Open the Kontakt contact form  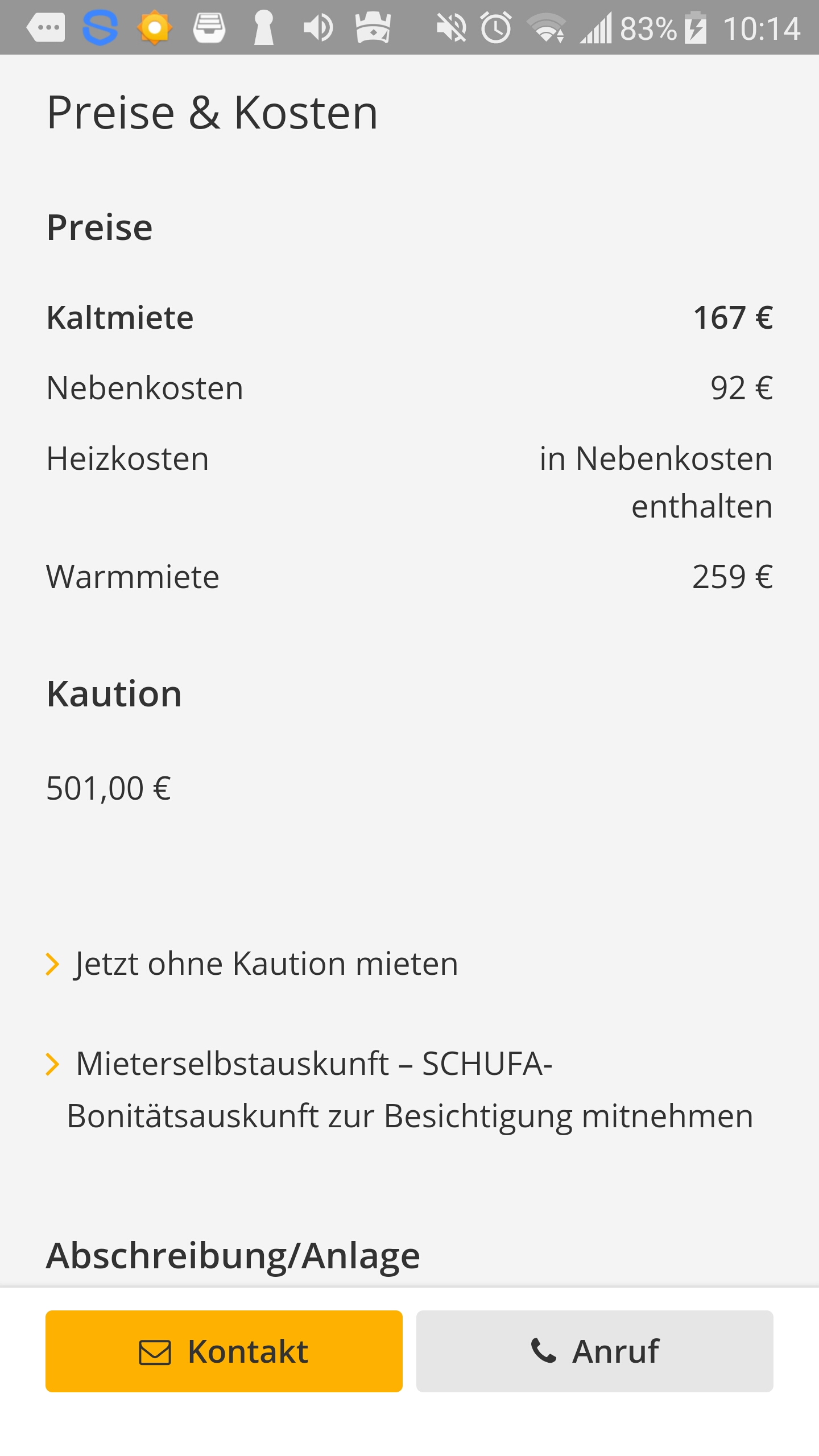click(x=224, y=1352)
